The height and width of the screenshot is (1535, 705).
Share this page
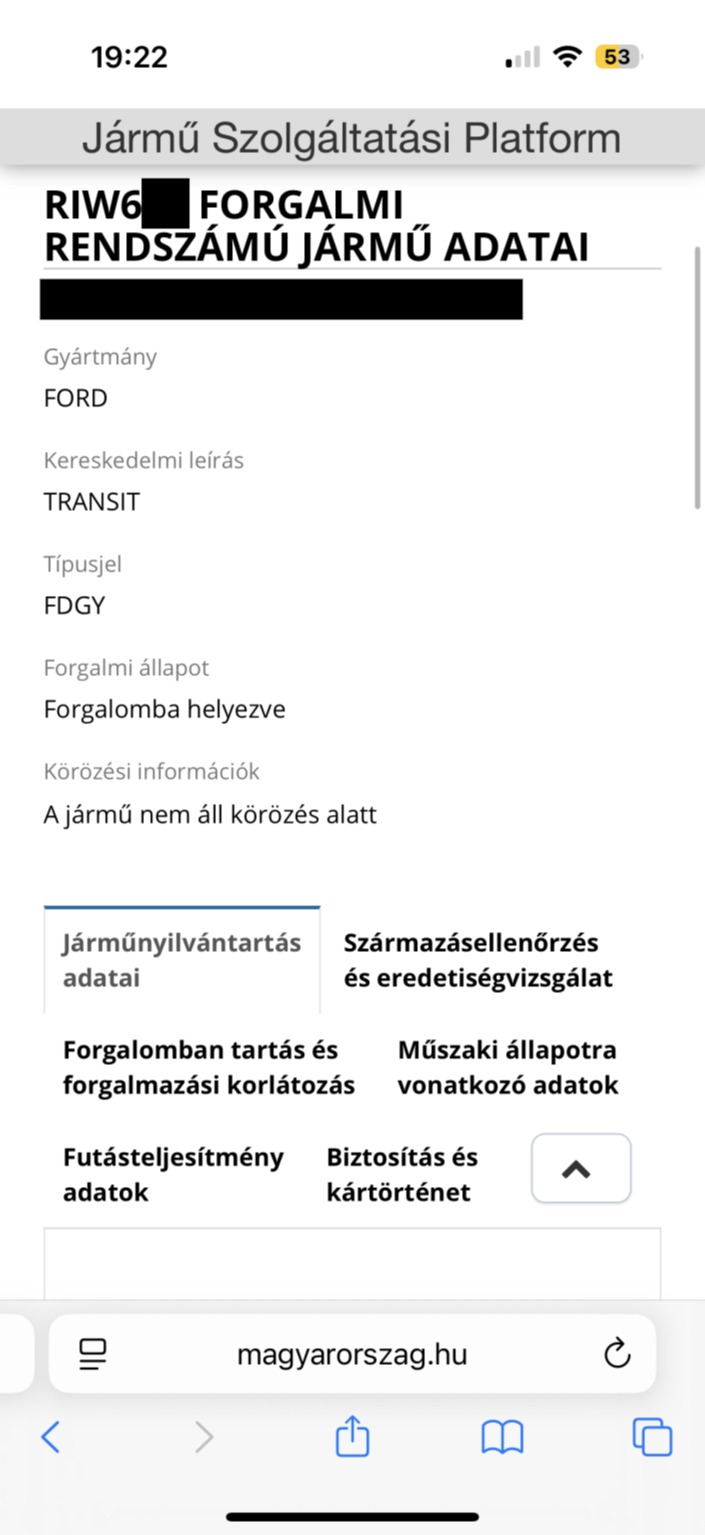coord(352,1438)
